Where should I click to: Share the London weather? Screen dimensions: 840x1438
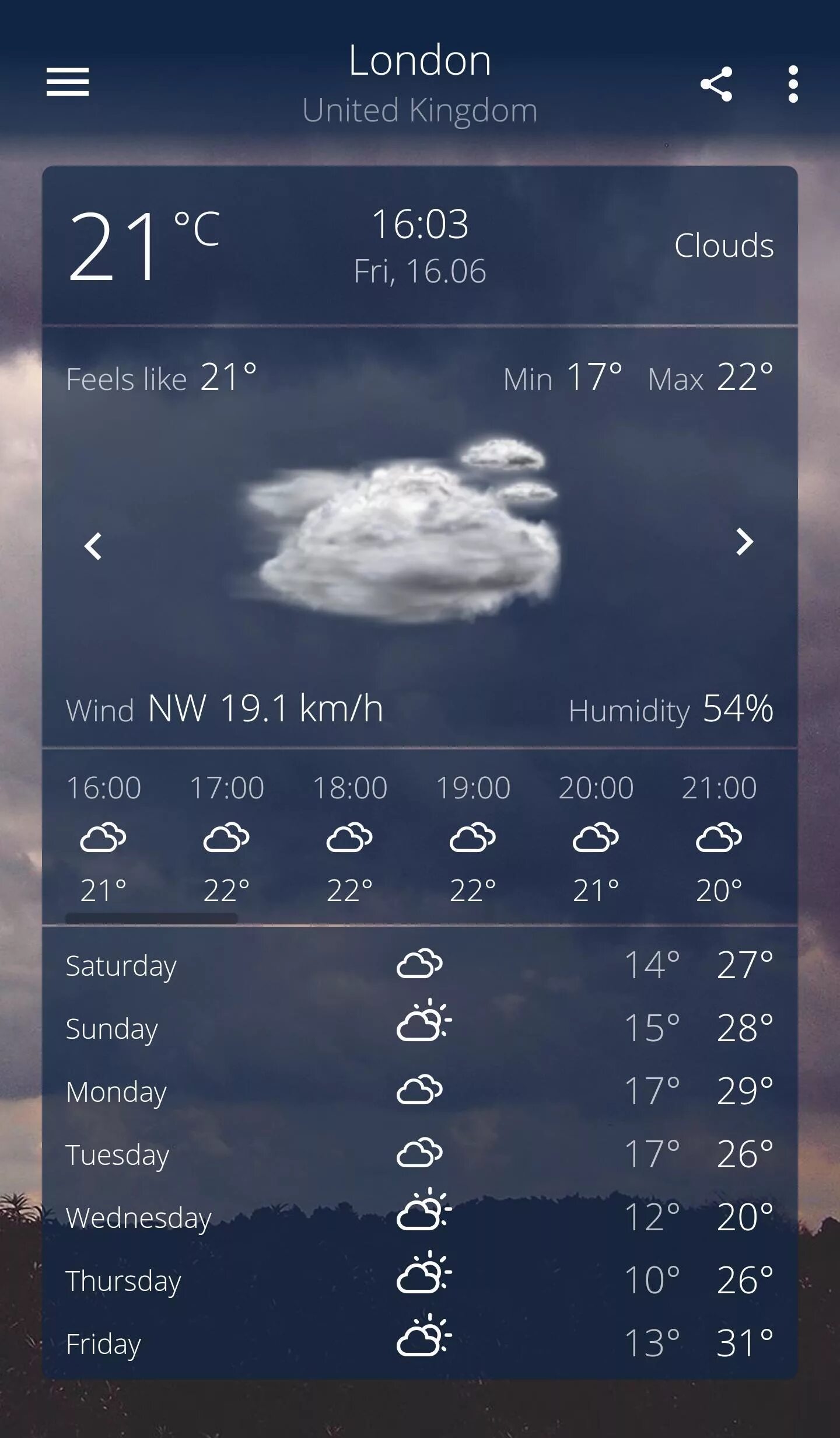(x=716, y=84)
